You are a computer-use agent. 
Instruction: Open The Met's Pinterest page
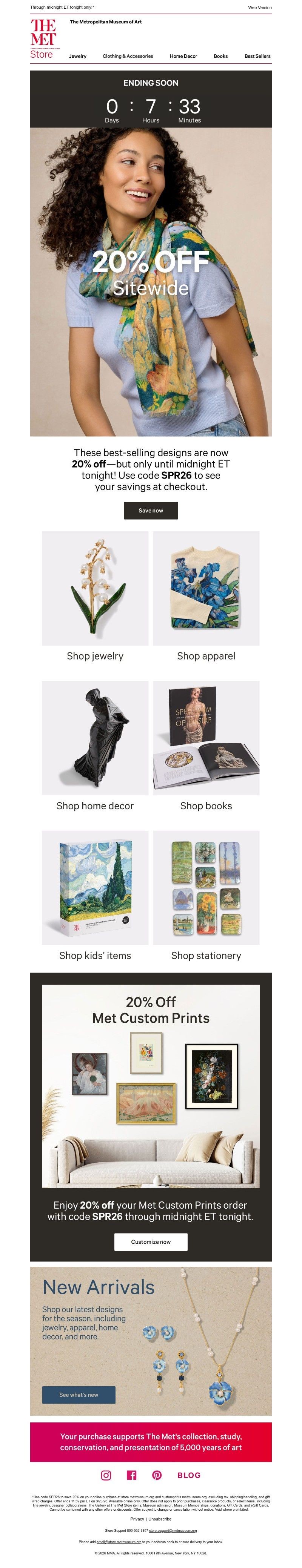pos(157,1475)
